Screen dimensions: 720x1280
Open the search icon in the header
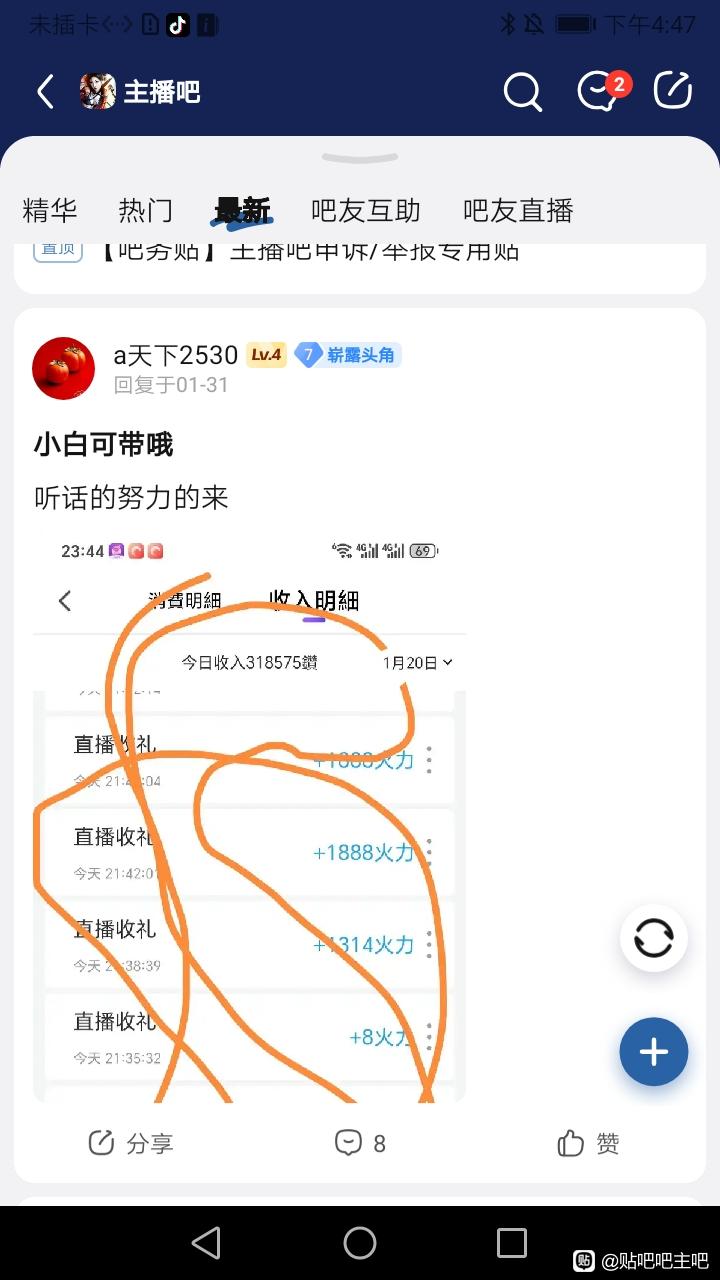[x=522, y=92]
